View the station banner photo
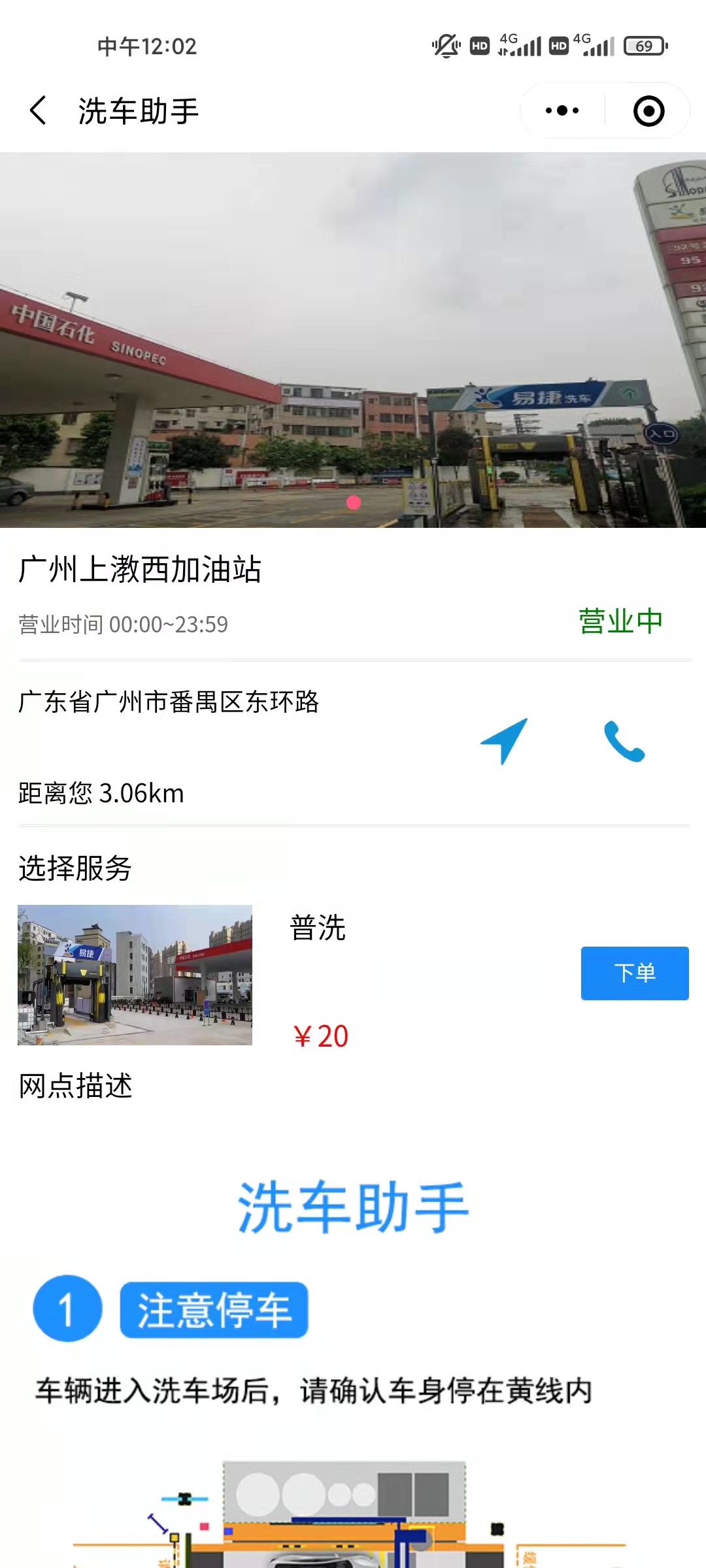This screenshot has height=1568, width=706. pos(353,340)
